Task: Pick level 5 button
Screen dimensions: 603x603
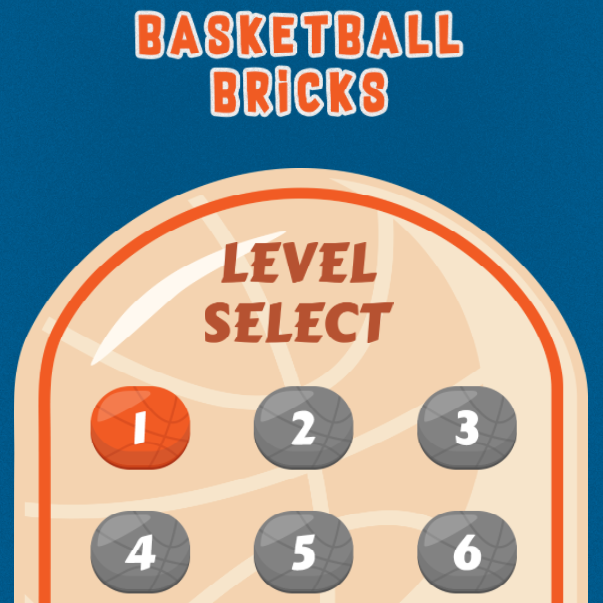Action: pos(304,552)
